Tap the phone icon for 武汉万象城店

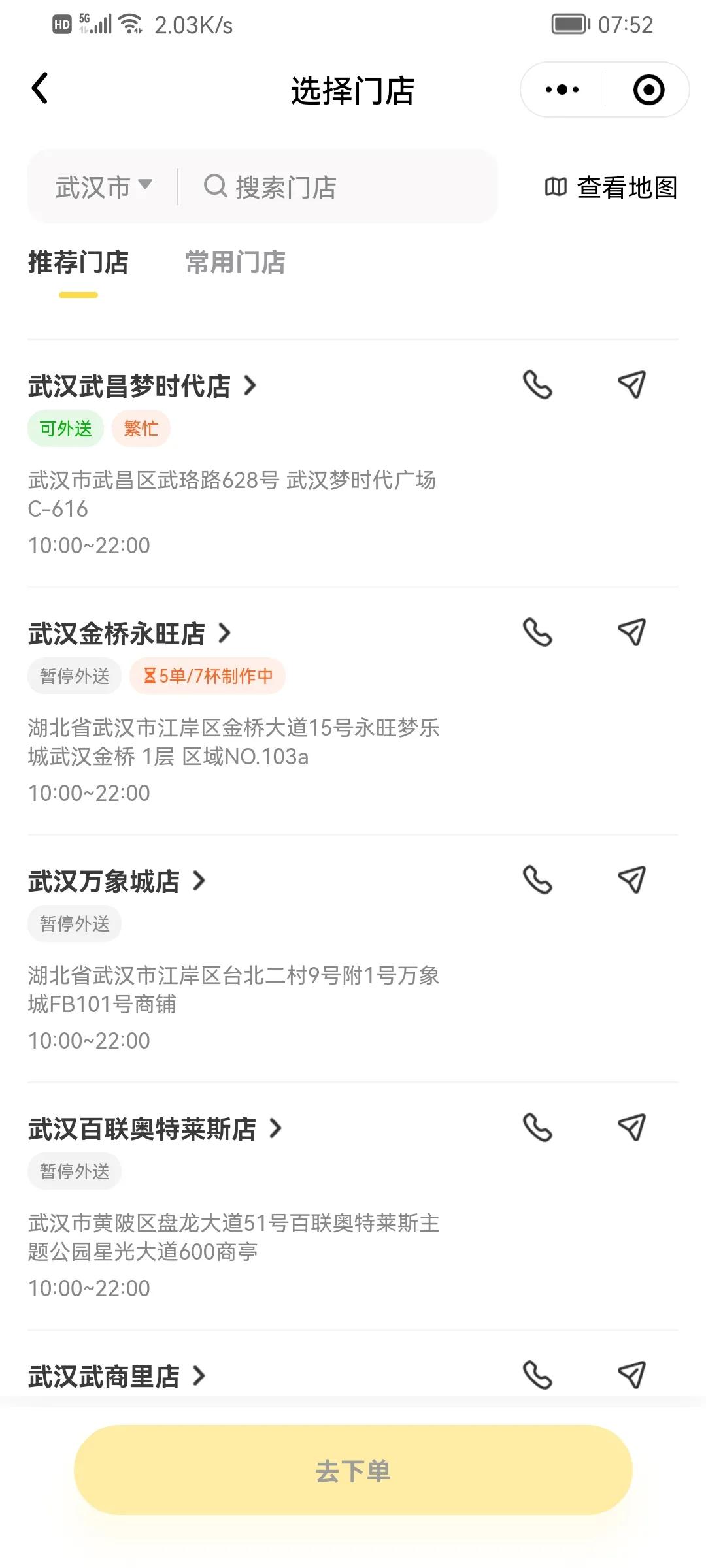click(x=538, y=881)
